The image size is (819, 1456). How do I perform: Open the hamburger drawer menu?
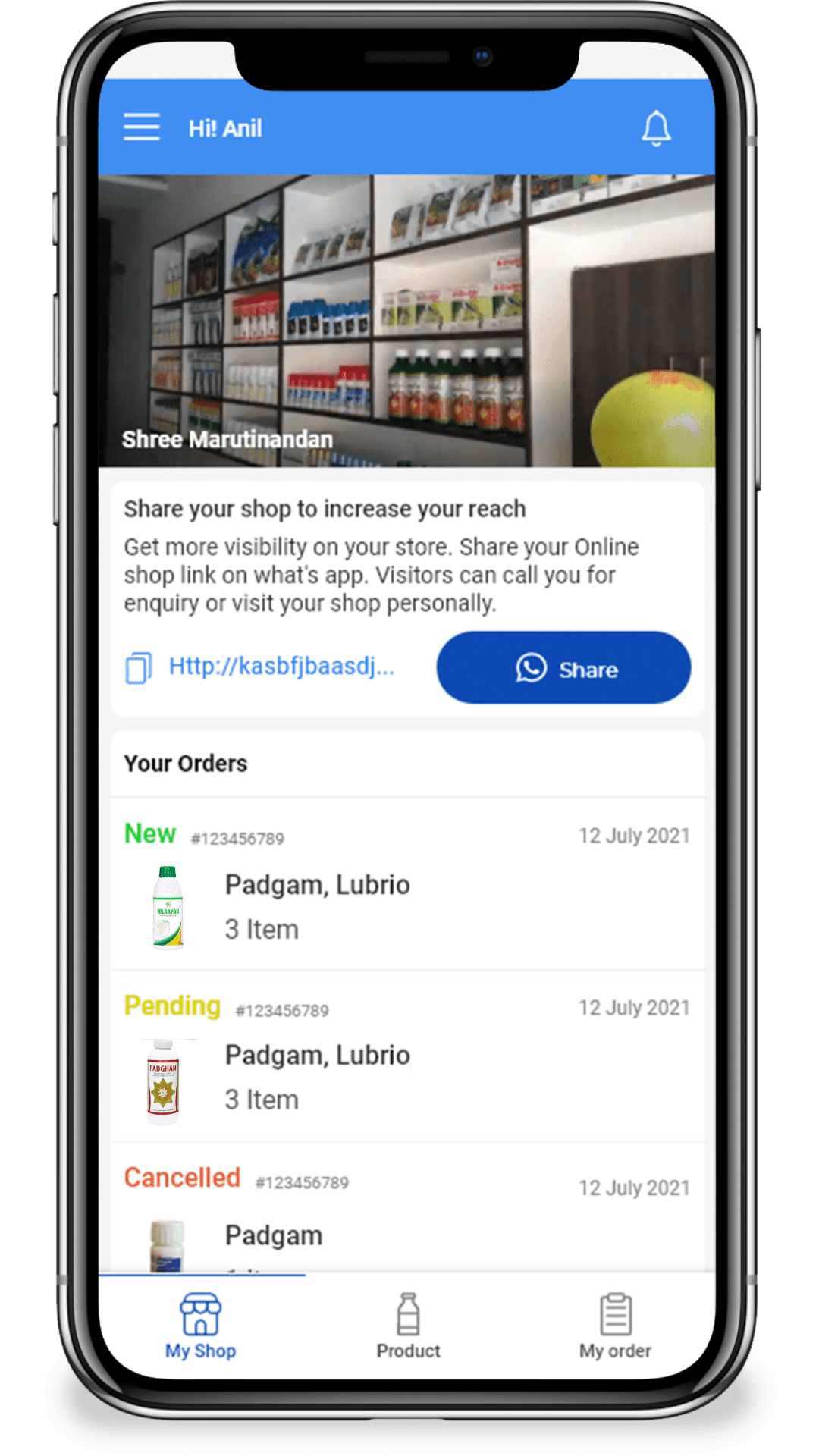142,127
